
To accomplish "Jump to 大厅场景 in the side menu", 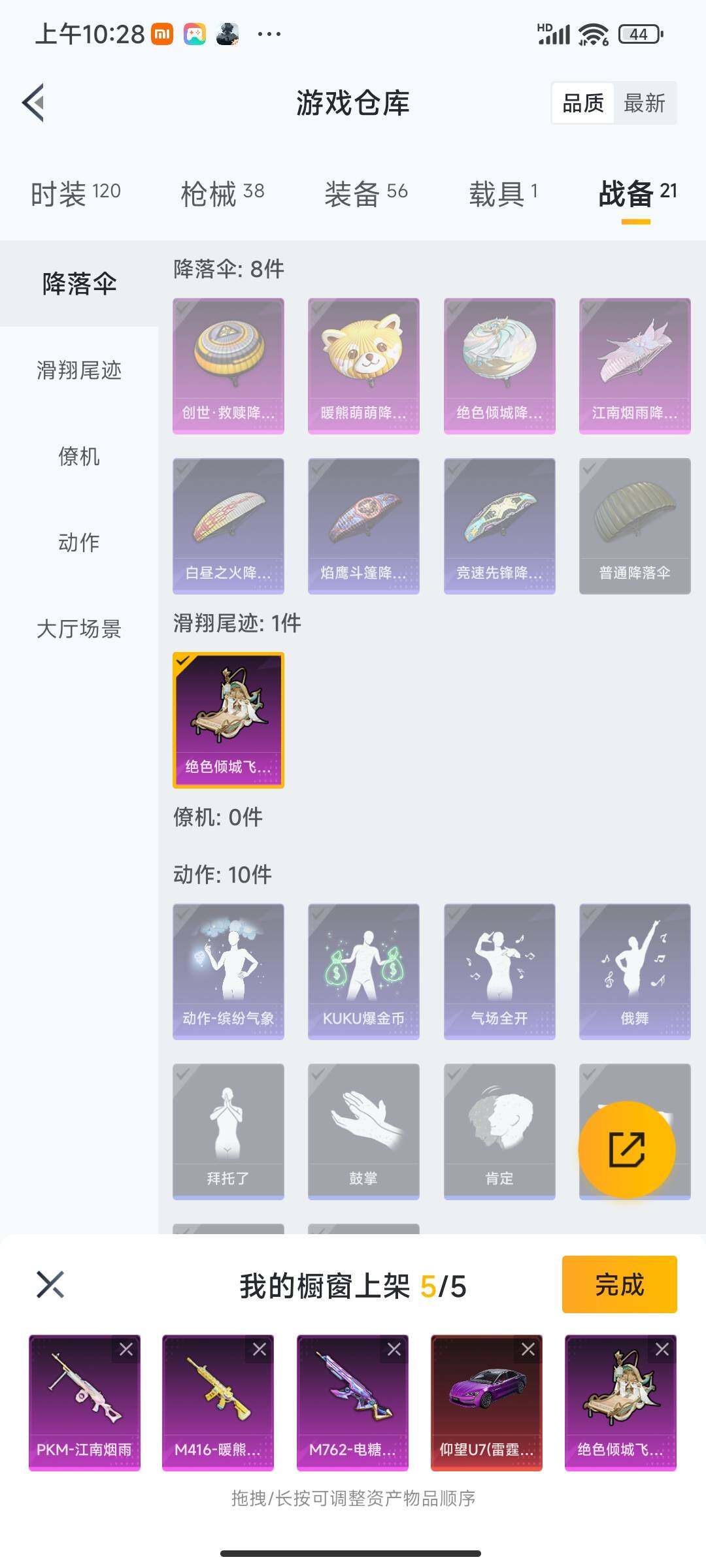I will 79,629.
